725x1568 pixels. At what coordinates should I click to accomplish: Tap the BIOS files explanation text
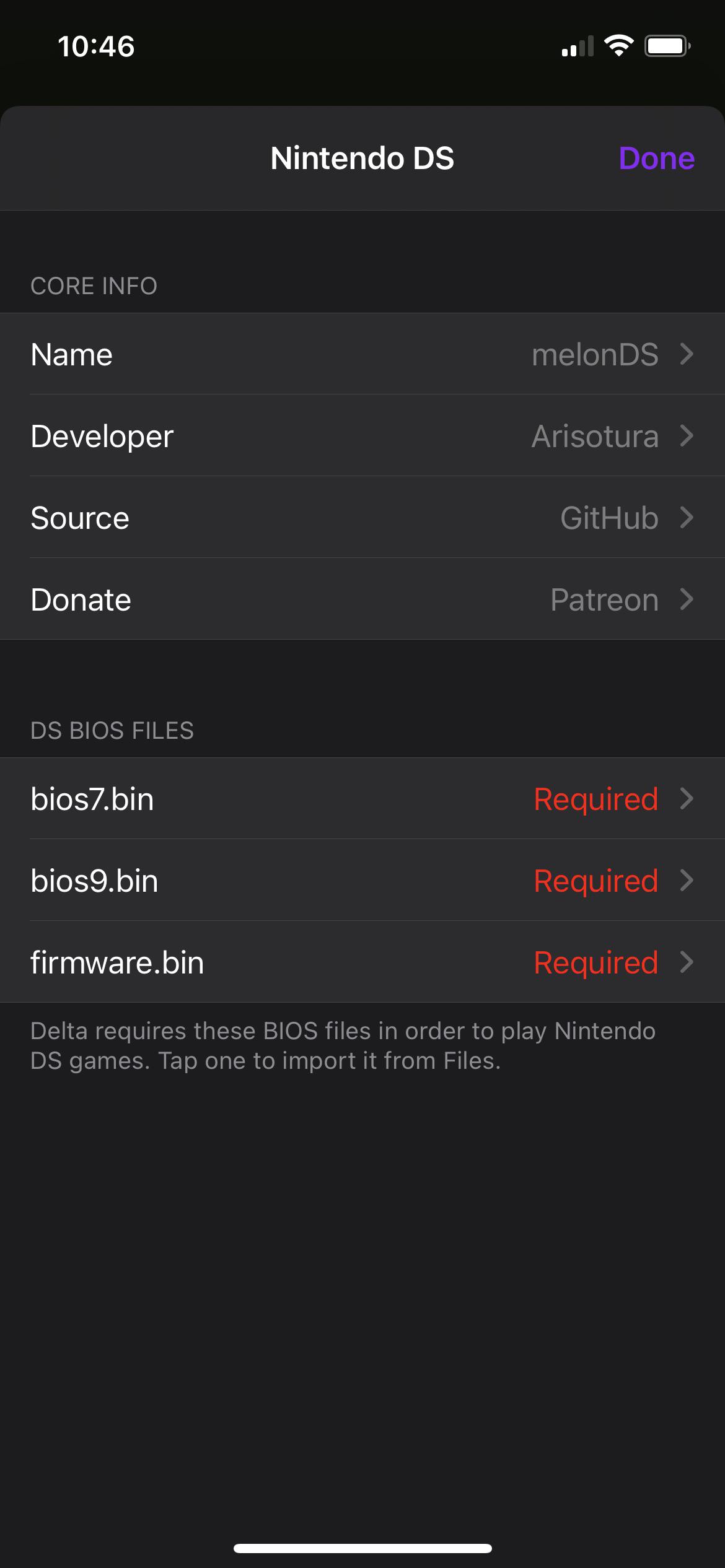point(343,1045)
